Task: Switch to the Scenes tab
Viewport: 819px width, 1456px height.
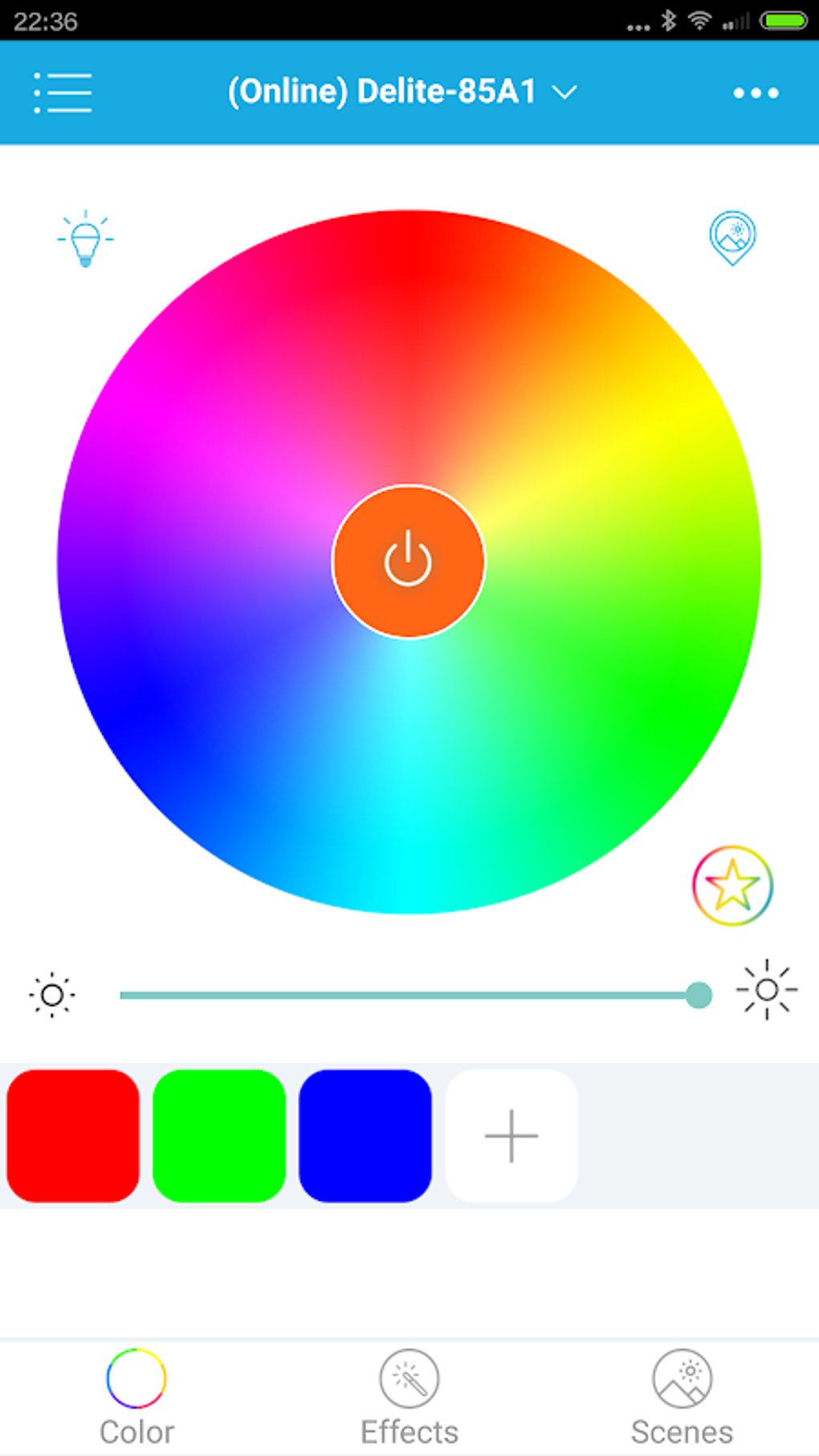Action: coord(682,1397)
